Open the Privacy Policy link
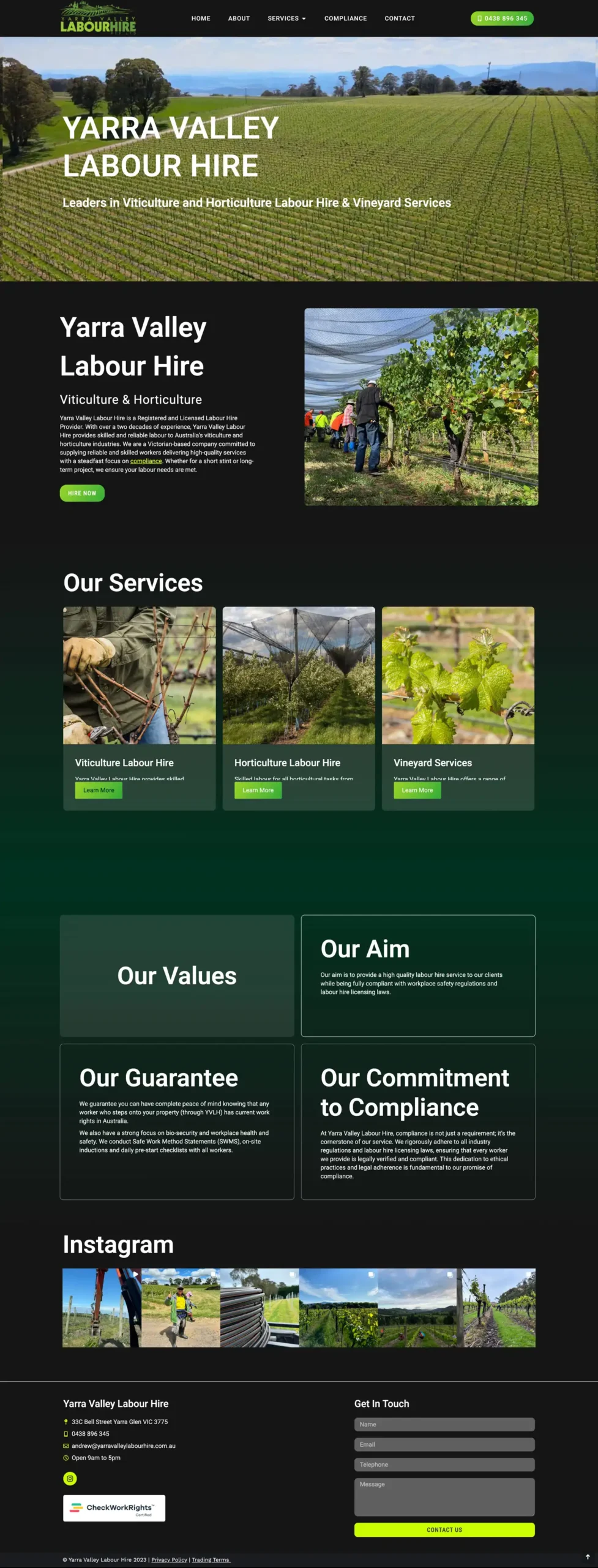 point(169,1559)
